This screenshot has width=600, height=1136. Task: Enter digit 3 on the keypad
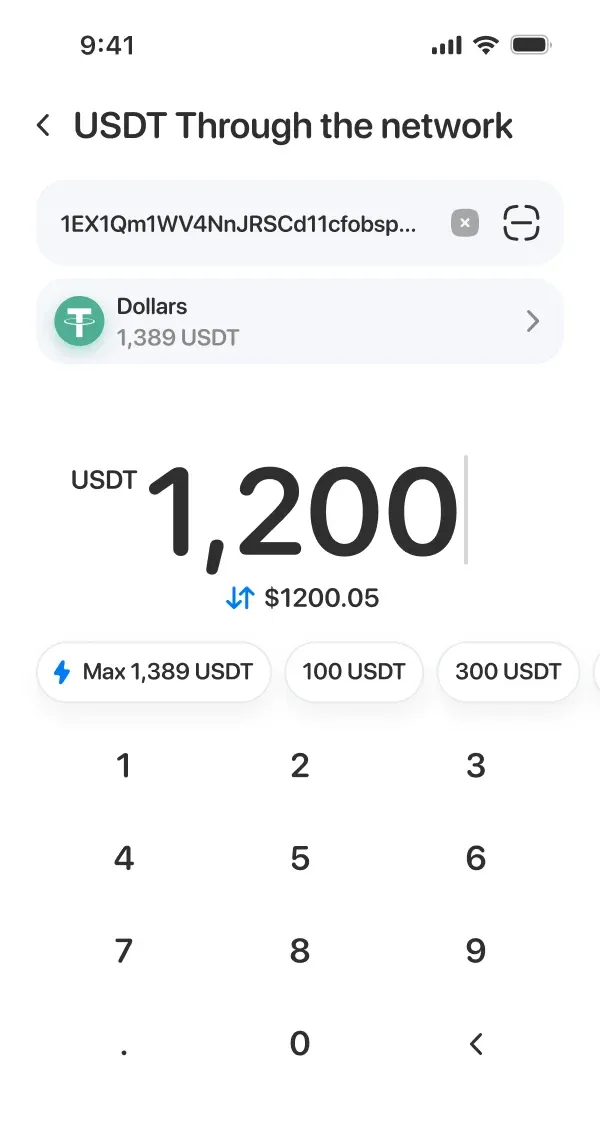click(x=476, y=766)
